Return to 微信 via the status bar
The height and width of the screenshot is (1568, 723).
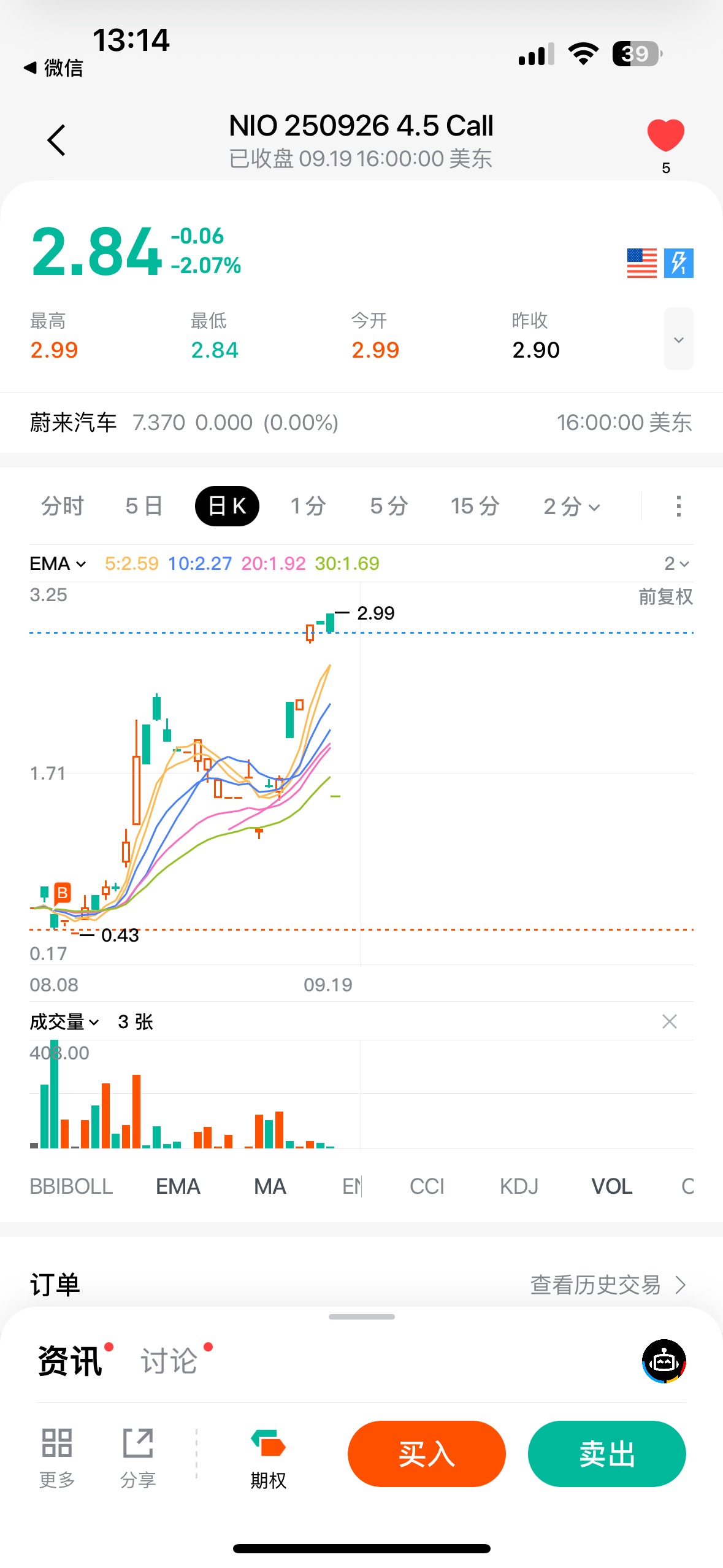pos(54,67)
